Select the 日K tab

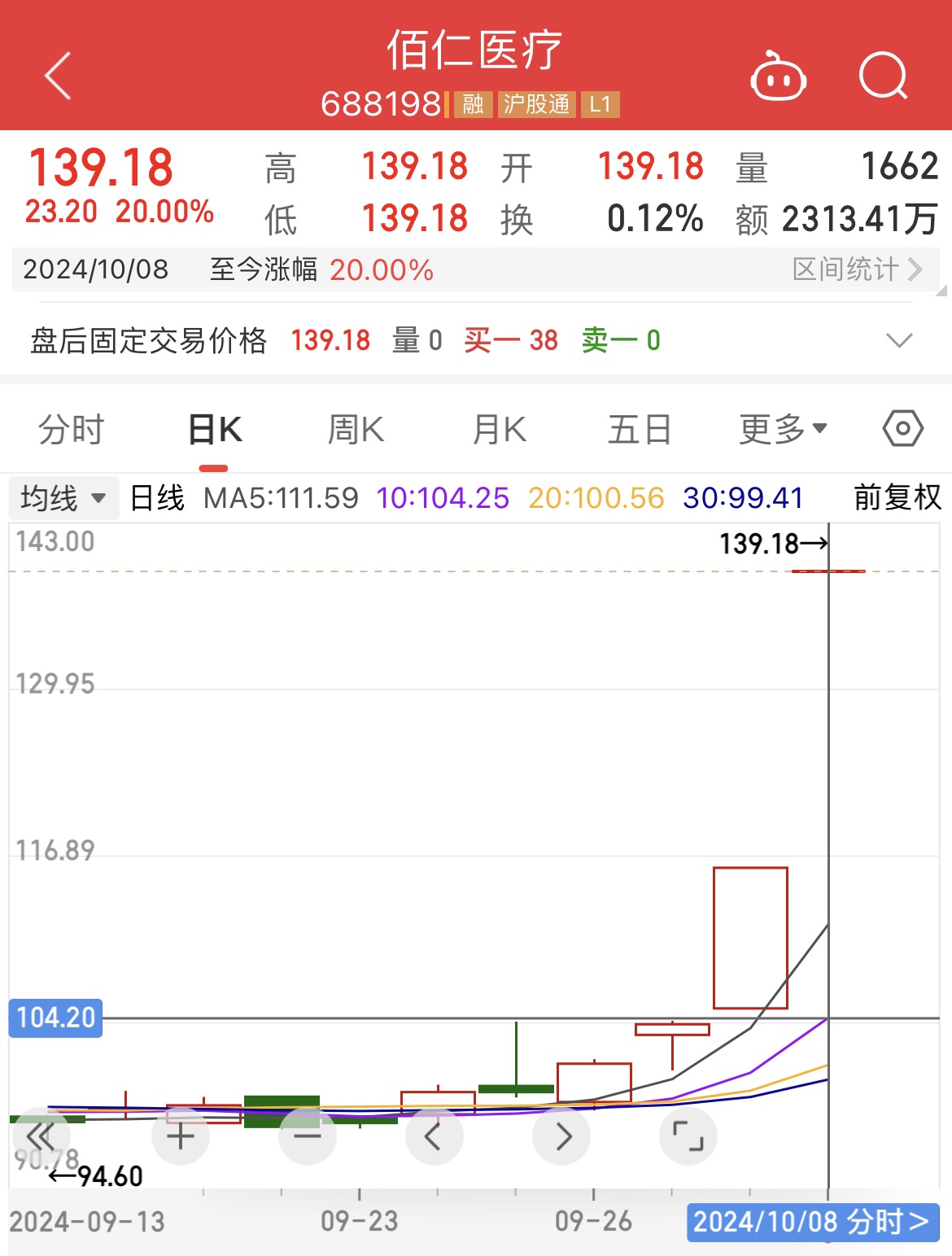[x=214, y=429]
